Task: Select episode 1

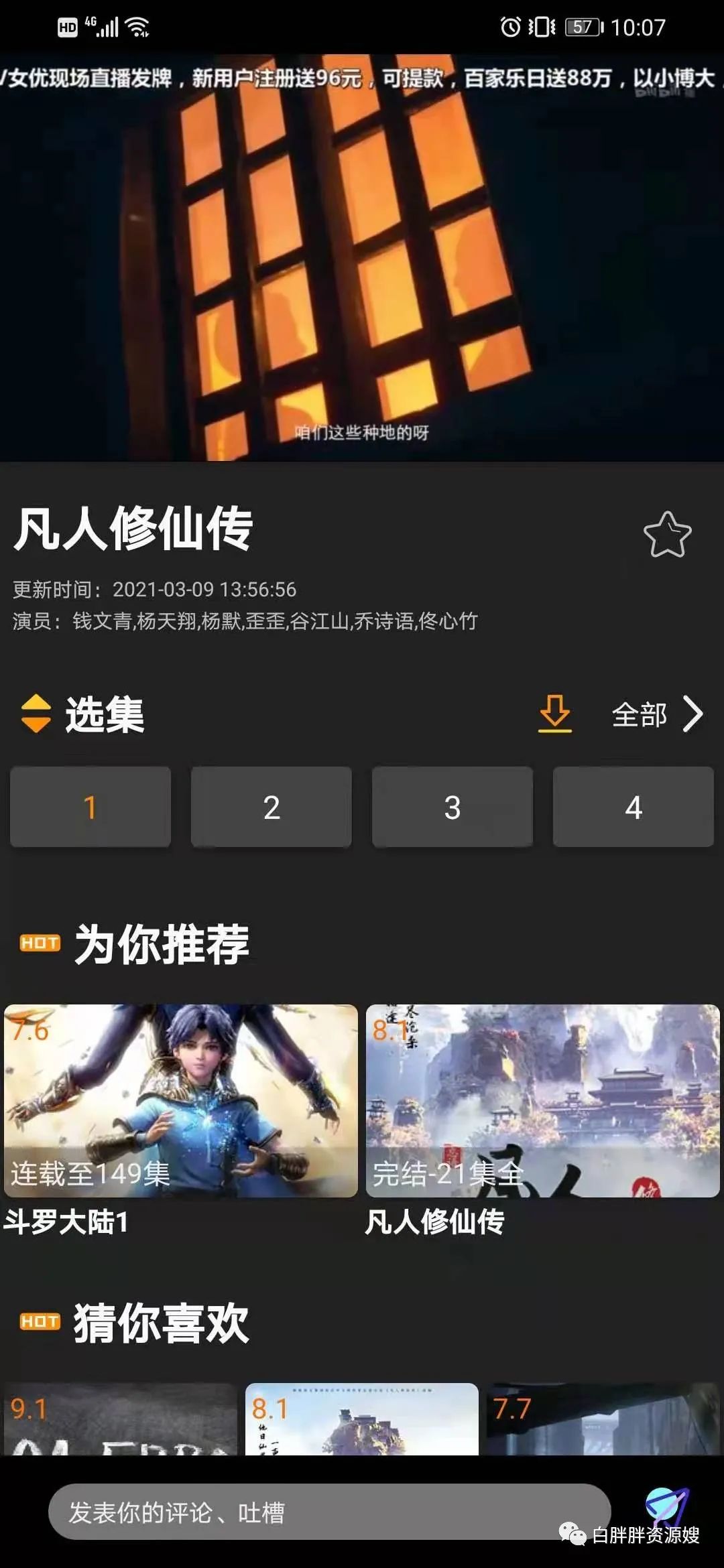Action: 90,807
